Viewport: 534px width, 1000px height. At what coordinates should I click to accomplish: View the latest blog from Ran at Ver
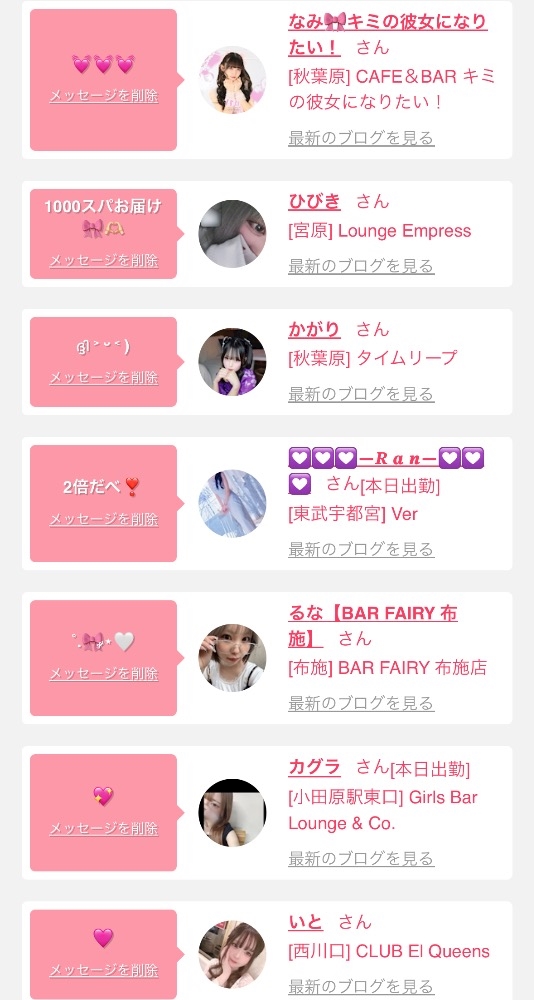pos(361,549)
